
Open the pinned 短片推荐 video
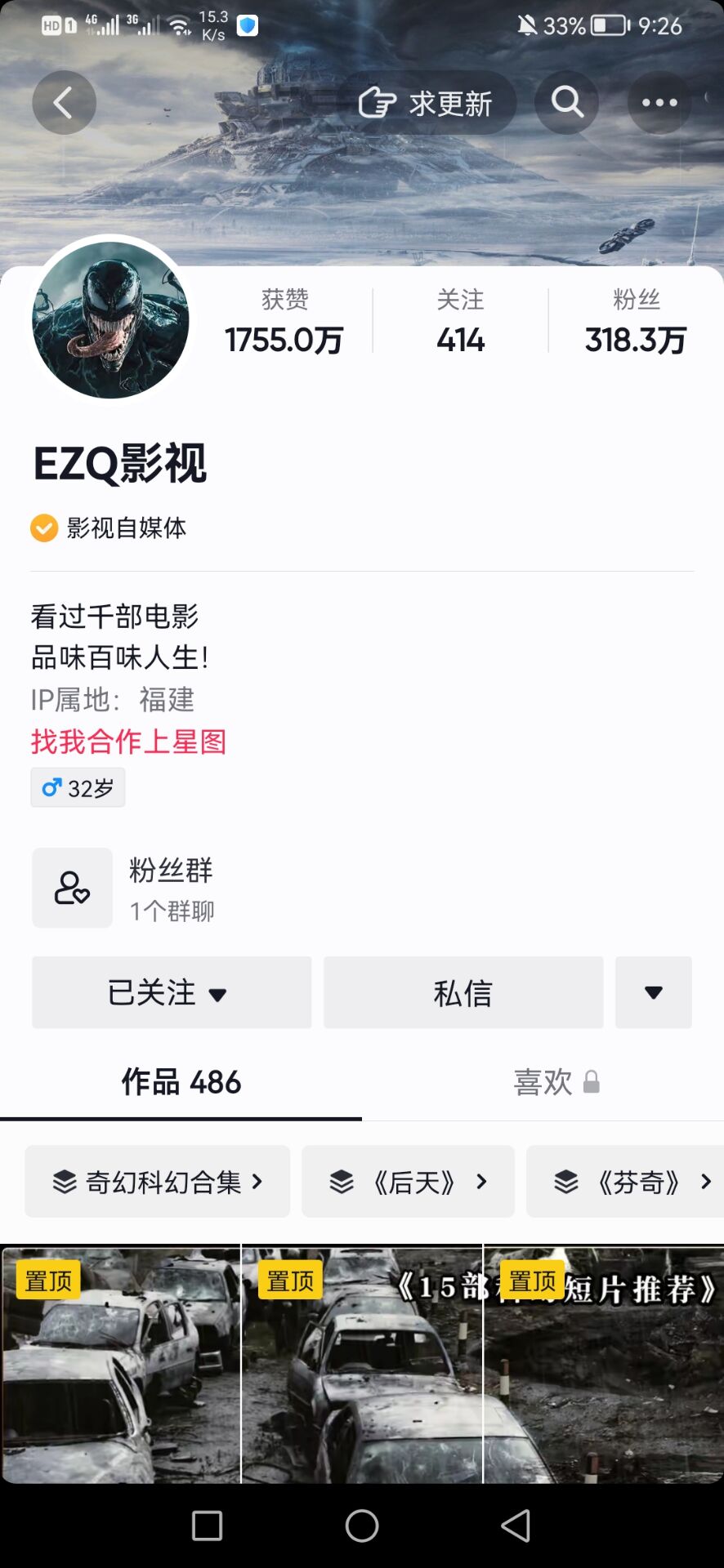pos(603,1364)
